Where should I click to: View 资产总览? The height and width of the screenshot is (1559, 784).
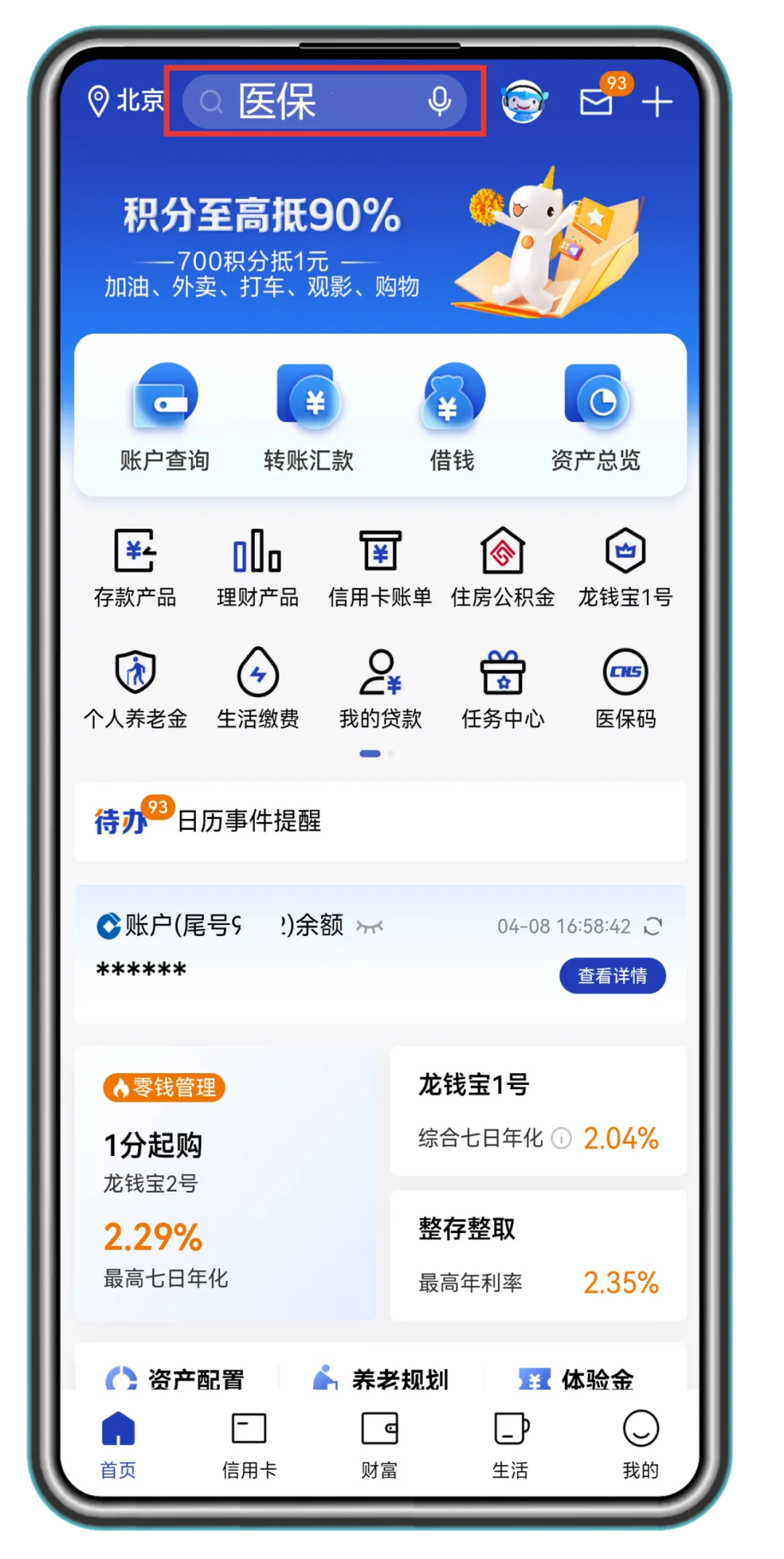(x=595, y=418)
